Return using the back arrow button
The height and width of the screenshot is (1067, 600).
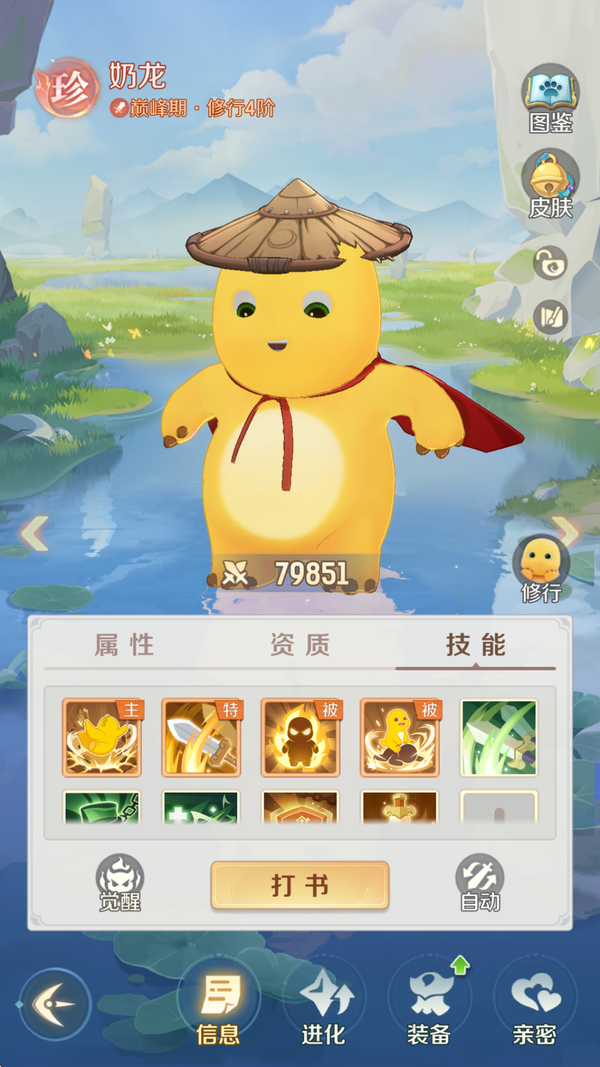(55, 1004)
